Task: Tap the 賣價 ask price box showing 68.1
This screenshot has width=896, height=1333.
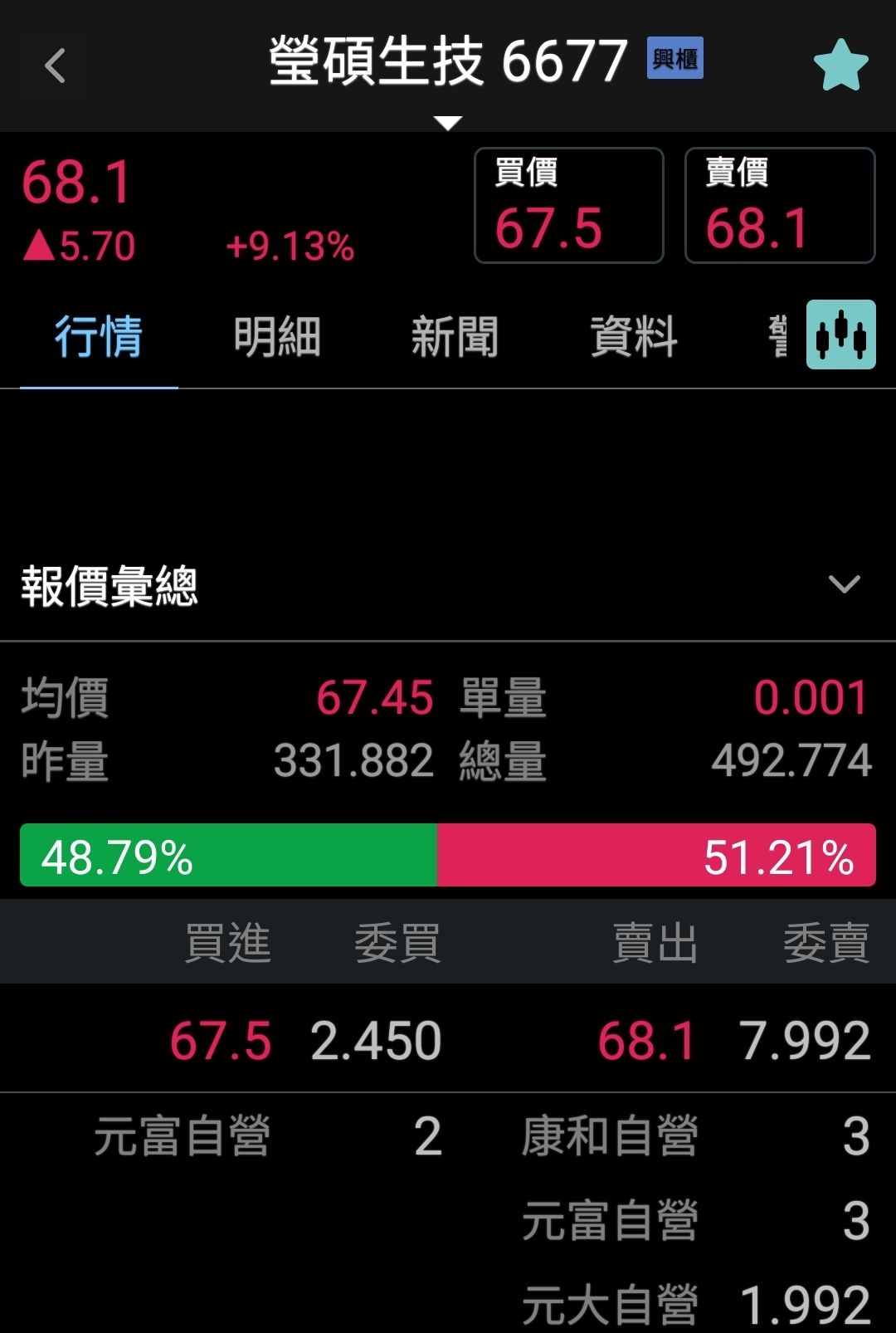Action: coord(779,204)
